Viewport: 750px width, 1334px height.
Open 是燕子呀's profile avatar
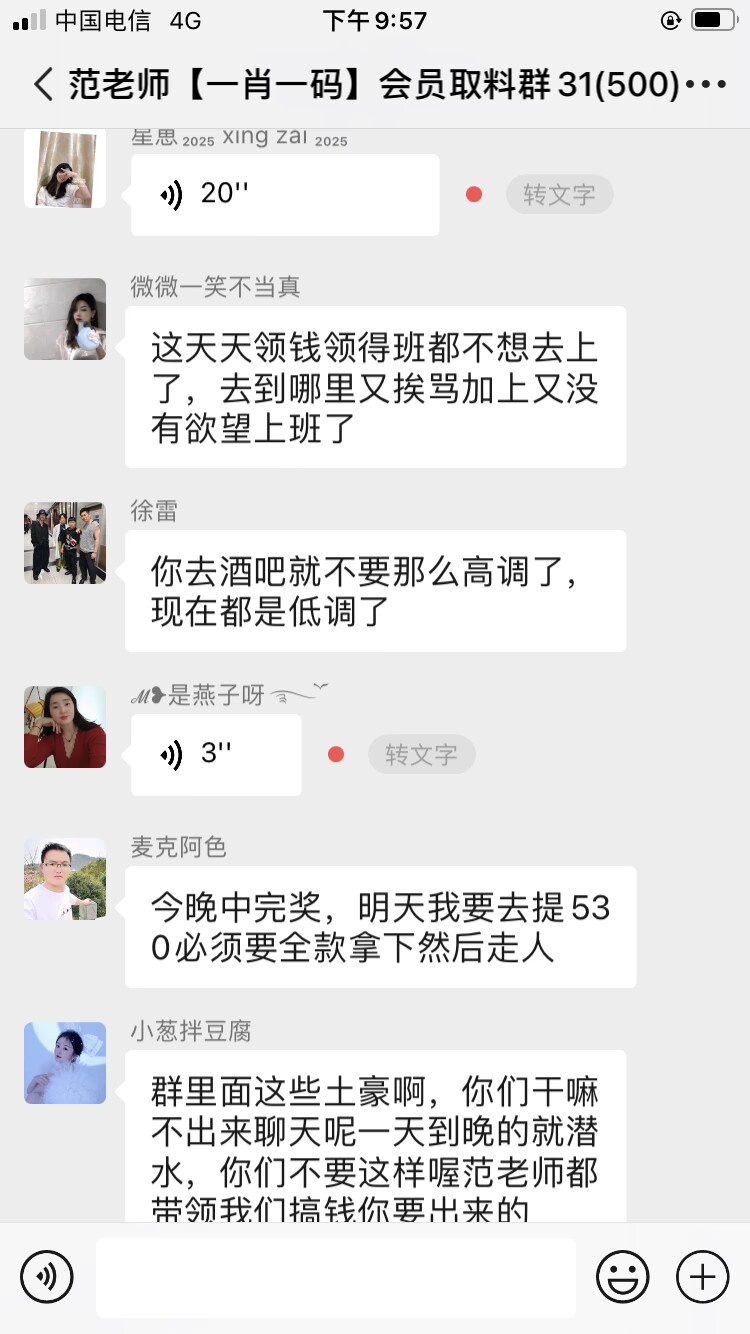point(65,727)
